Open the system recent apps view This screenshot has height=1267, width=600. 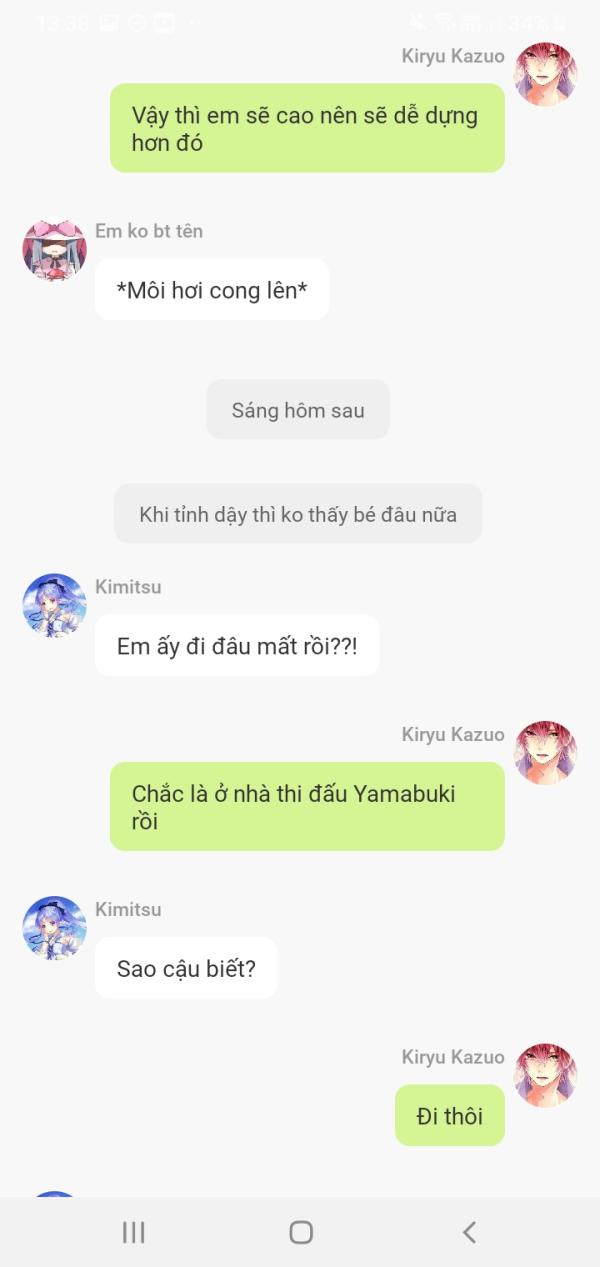(x=133, y=1232)
